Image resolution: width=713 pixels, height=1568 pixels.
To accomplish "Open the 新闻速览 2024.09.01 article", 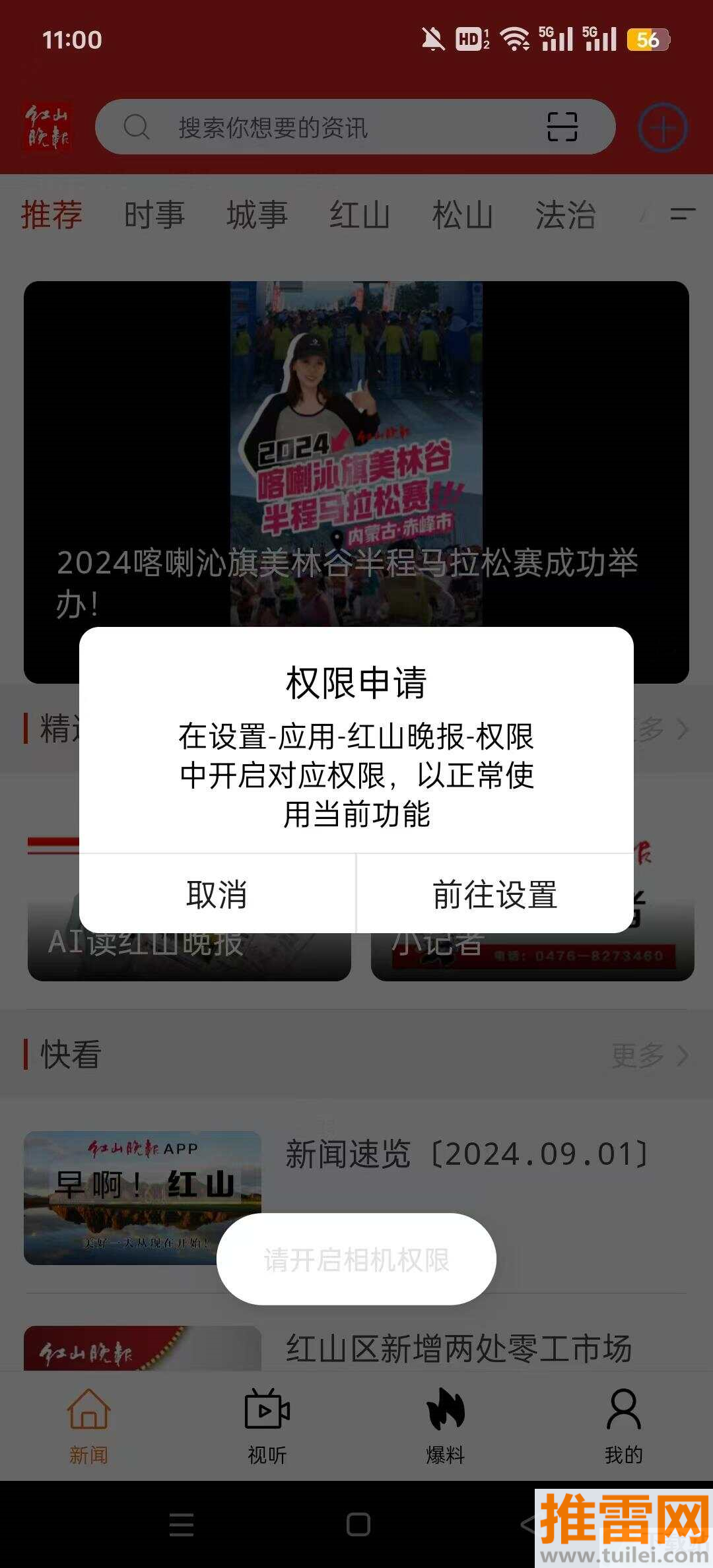I will (x=466, y=1154).
